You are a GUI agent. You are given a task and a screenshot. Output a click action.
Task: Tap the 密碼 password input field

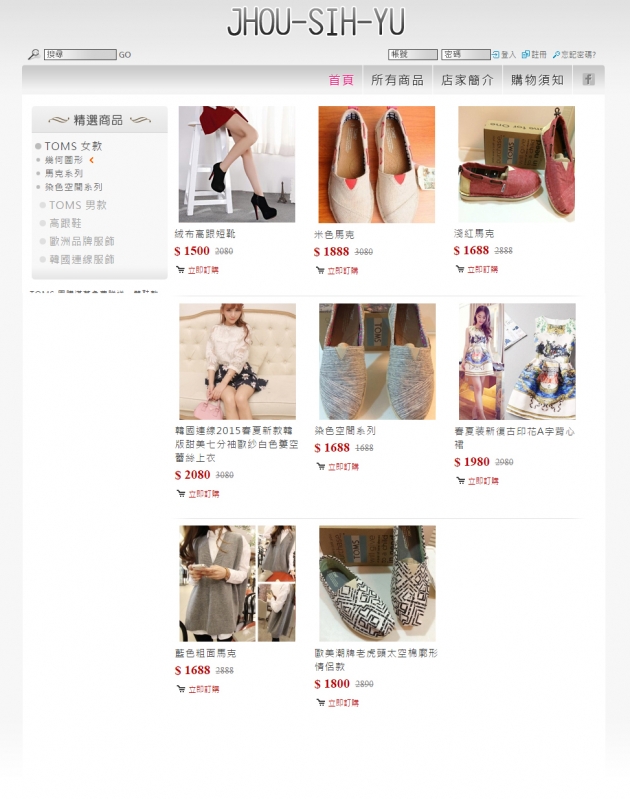tap(465, 54)
